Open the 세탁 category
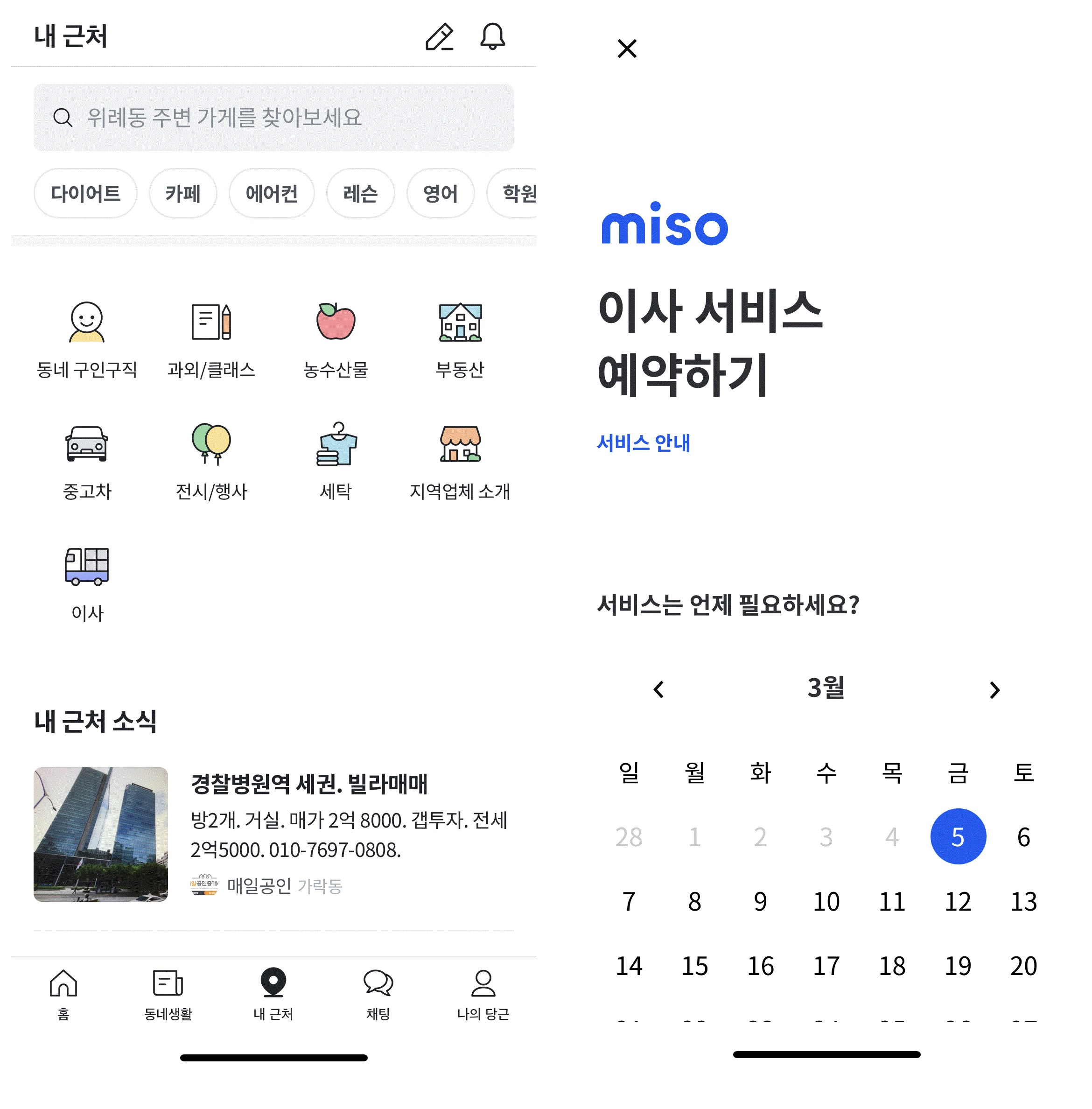Viewport: 1092px width, 1109px height. 336,461
